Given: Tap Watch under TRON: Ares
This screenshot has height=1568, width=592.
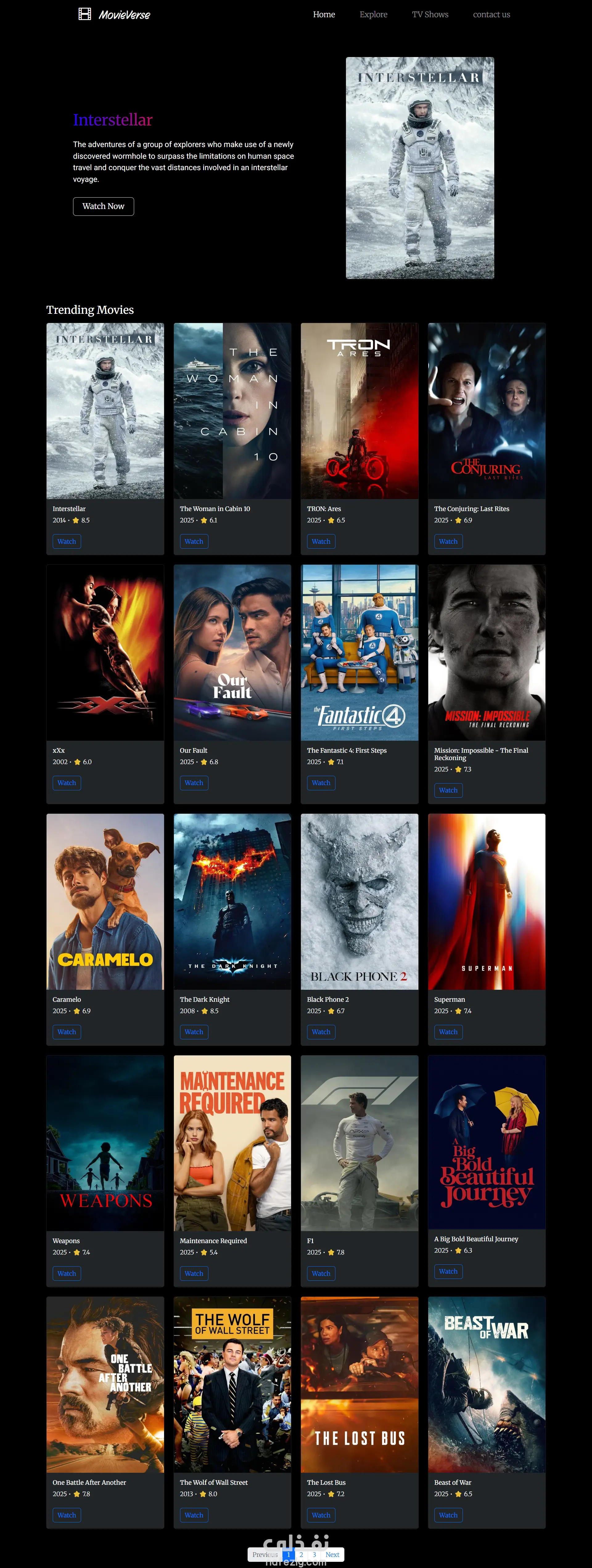Looking at the screenshot, I should coord(320,541).
